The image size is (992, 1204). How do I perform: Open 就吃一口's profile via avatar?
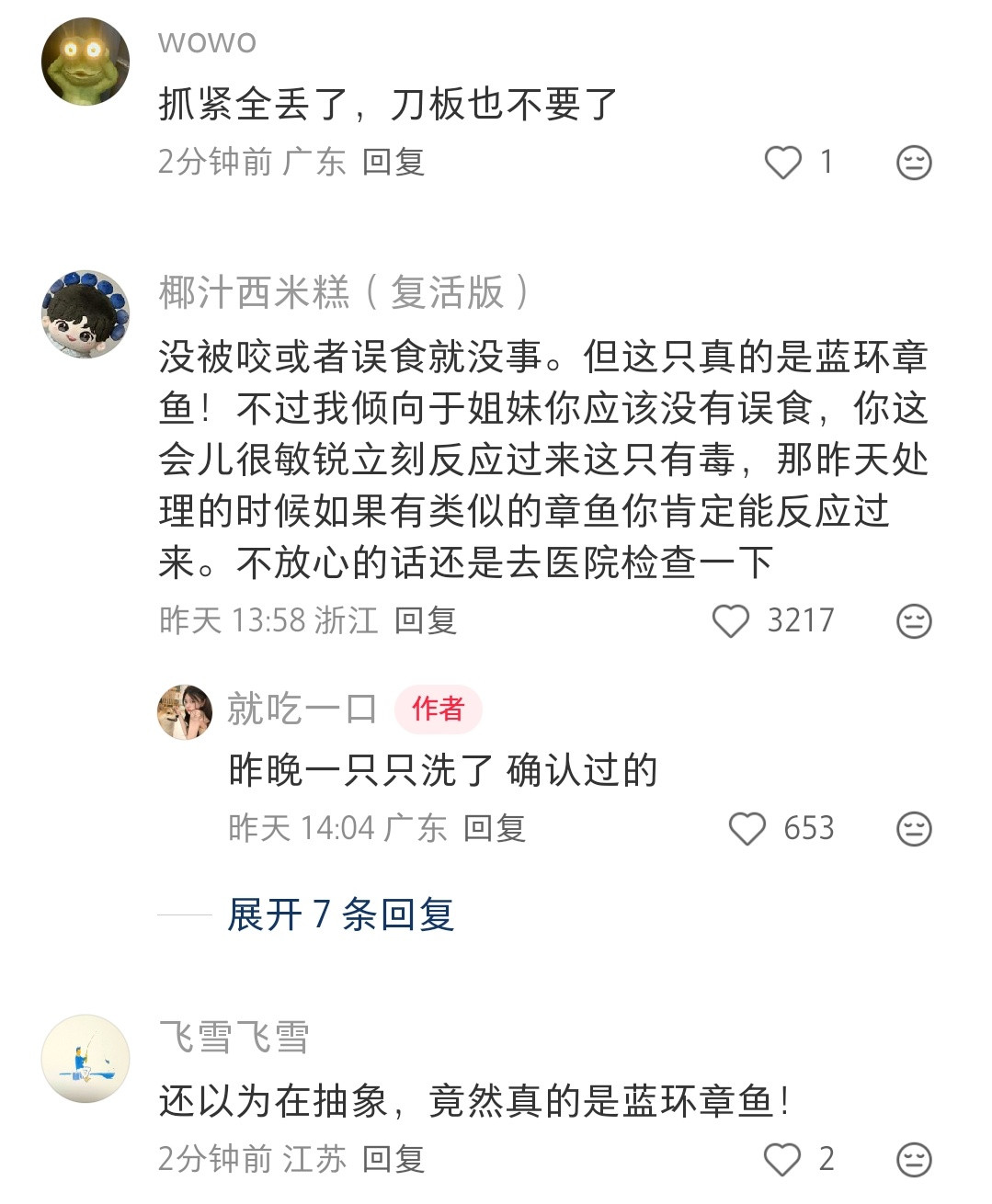(x=185, y=708)
